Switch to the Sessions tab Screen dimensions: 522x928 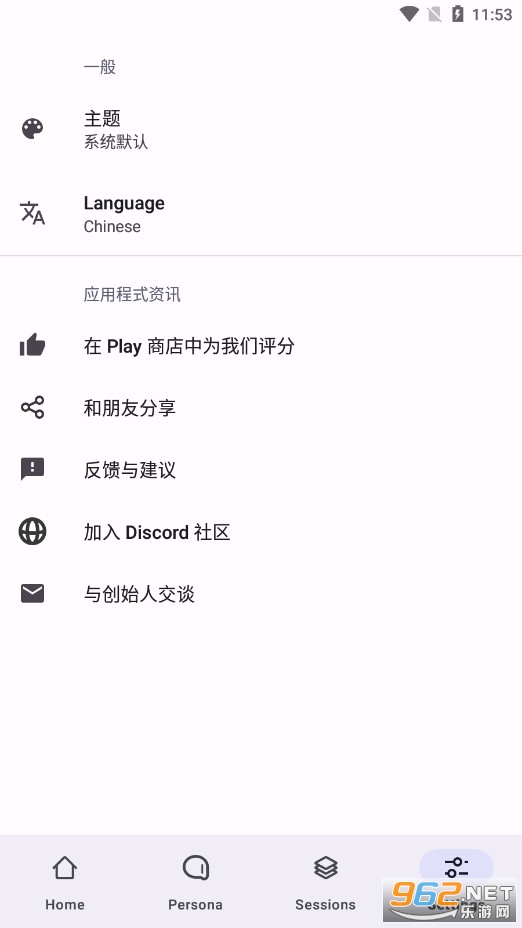pyautogui.click(x=326, y=882)
